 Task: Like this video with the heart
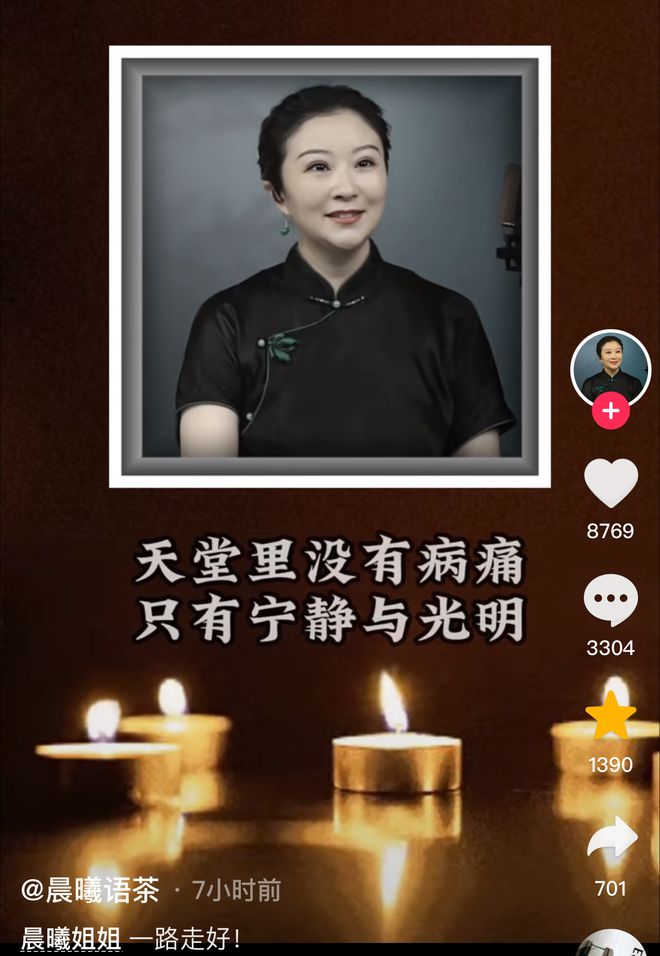610,484
